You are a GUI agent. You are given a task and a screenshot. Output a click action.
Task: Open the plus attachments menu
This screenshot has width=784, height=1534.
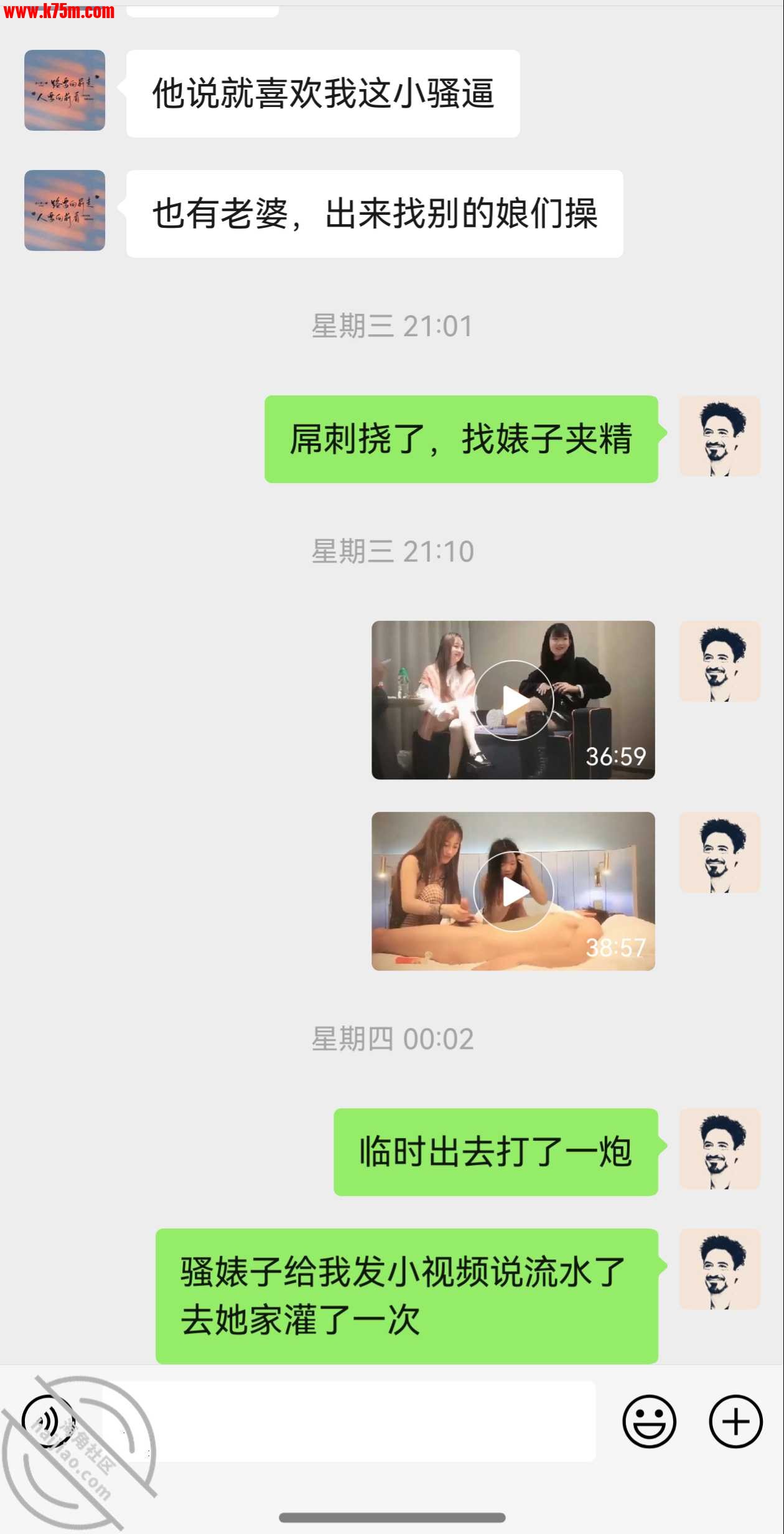[735, 1422]
